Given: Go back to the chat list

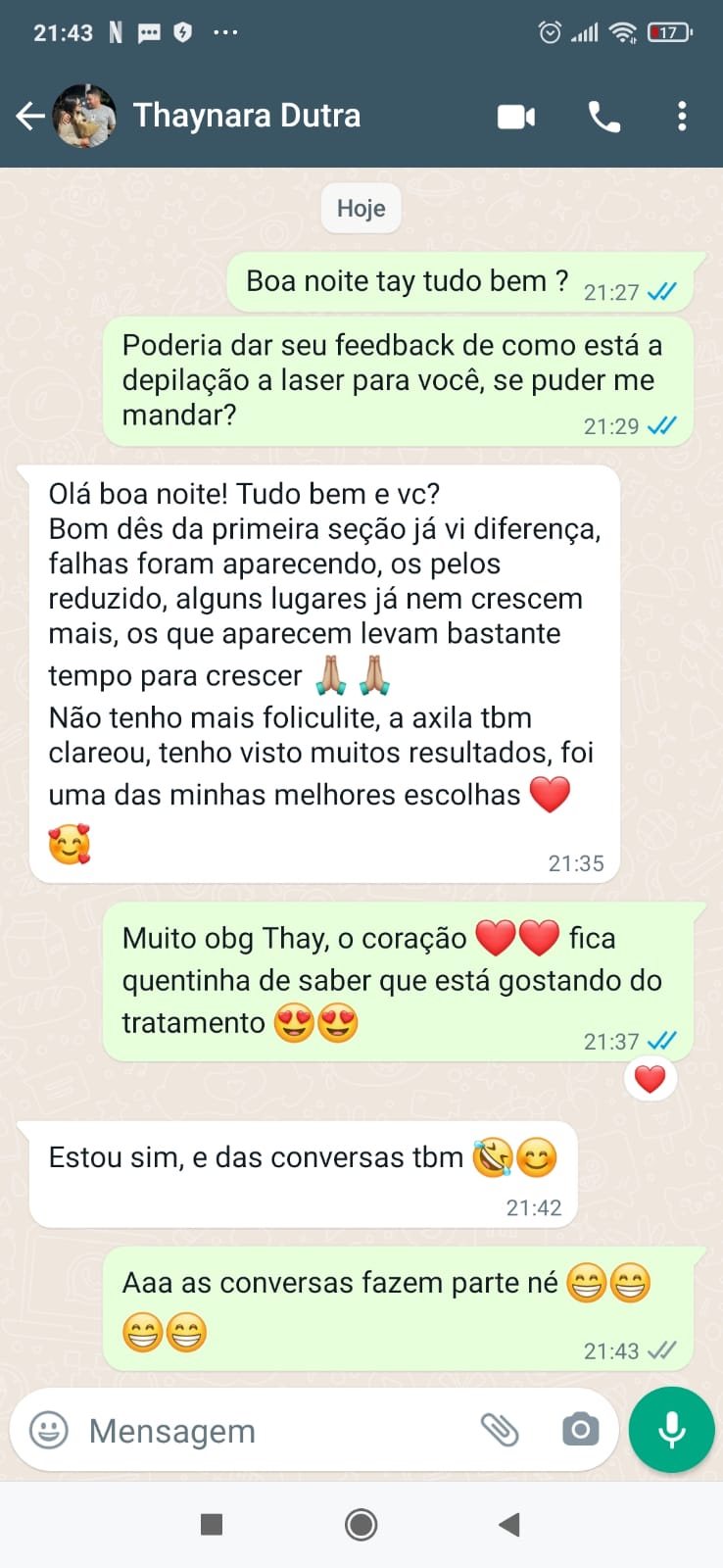Looking at the screenshot, I should [30, 117].
